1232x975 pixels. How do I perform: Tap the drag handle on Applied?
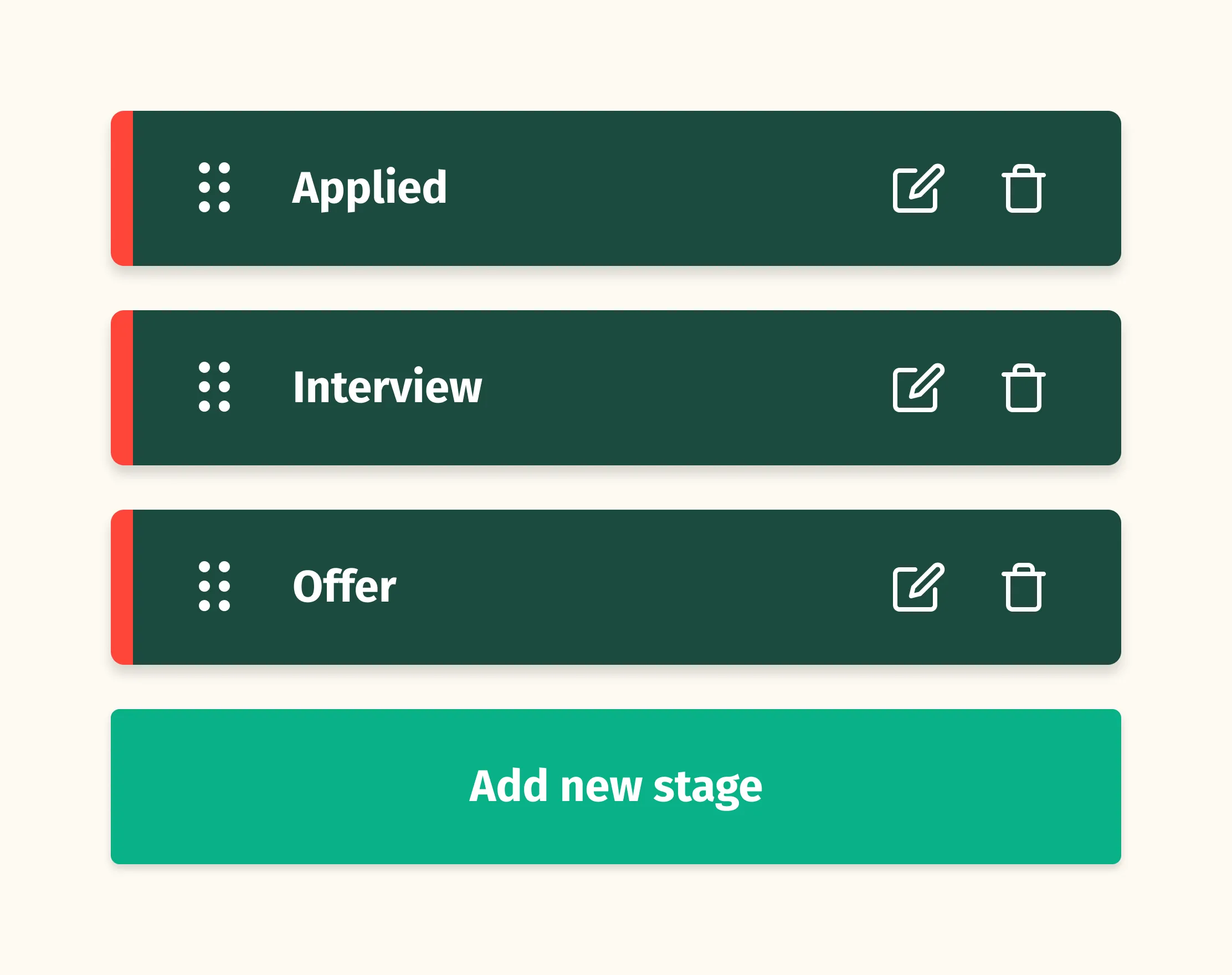coord(214,188)
